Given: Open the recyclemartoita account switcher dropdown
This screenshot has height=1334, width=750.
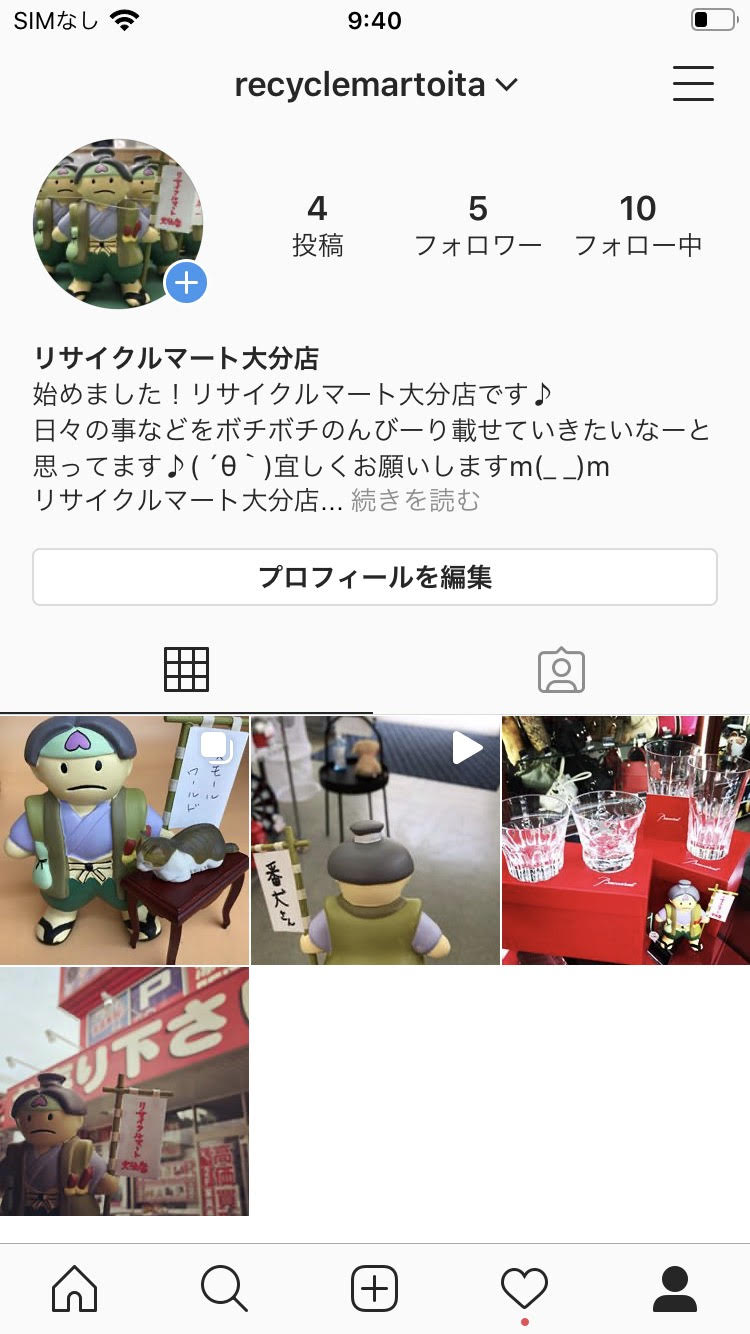Looking at the screenshot, I should (x=376, y=85).
